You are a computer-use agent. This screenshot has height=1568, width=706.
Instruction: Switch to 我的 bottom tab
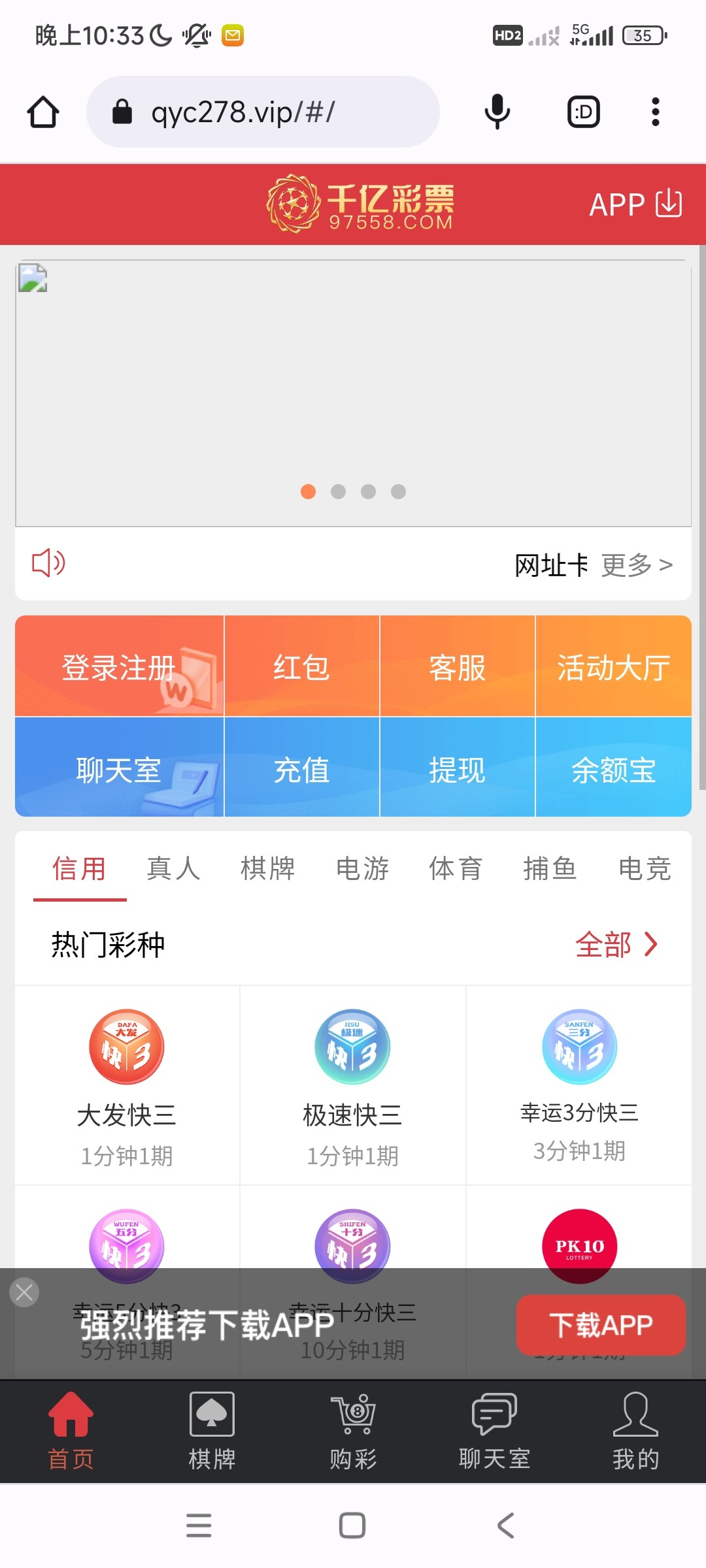point(635,1431)
